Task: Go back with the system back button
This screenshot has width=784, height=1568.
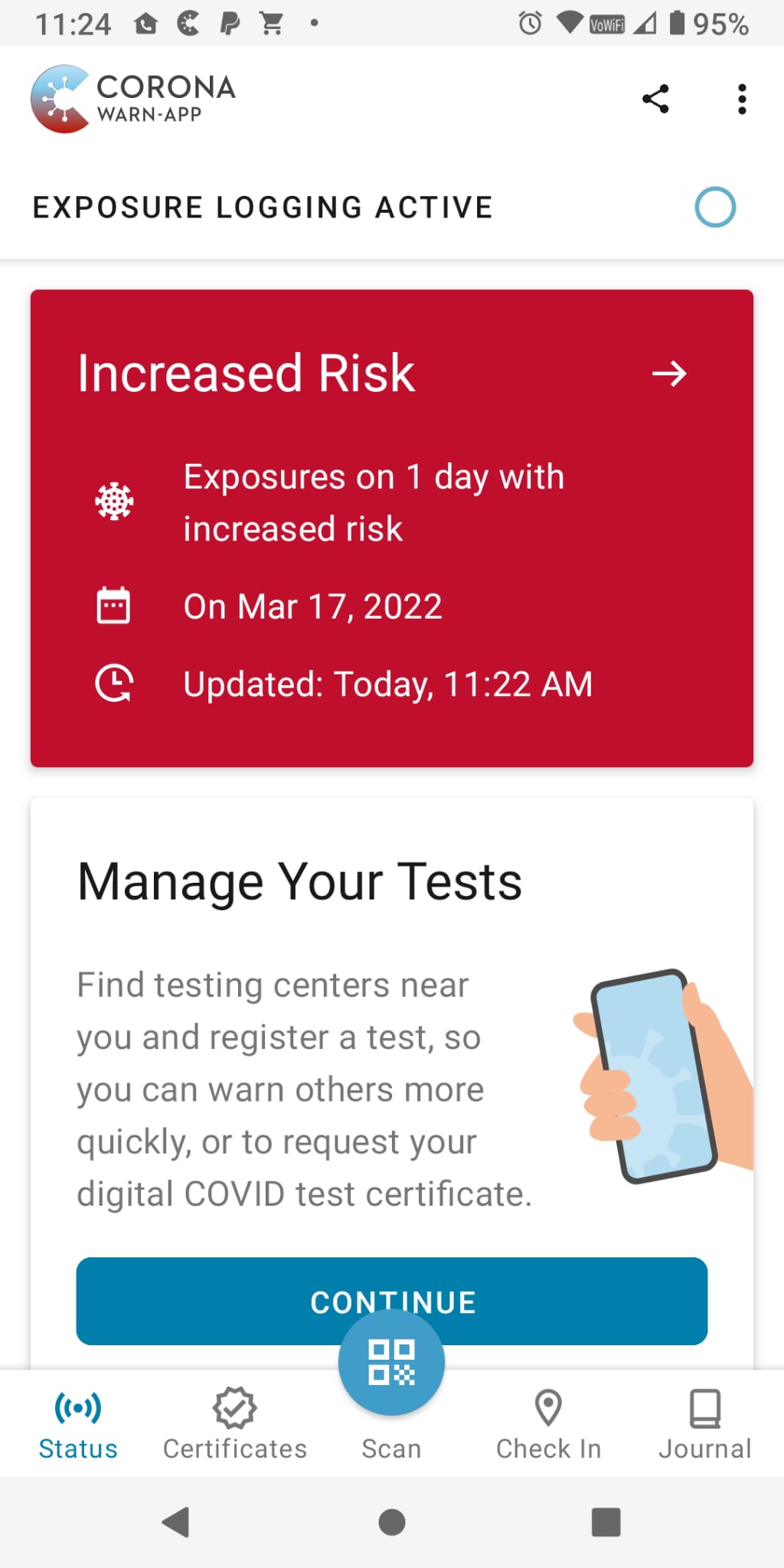Action: click(x=176, y=1522)
